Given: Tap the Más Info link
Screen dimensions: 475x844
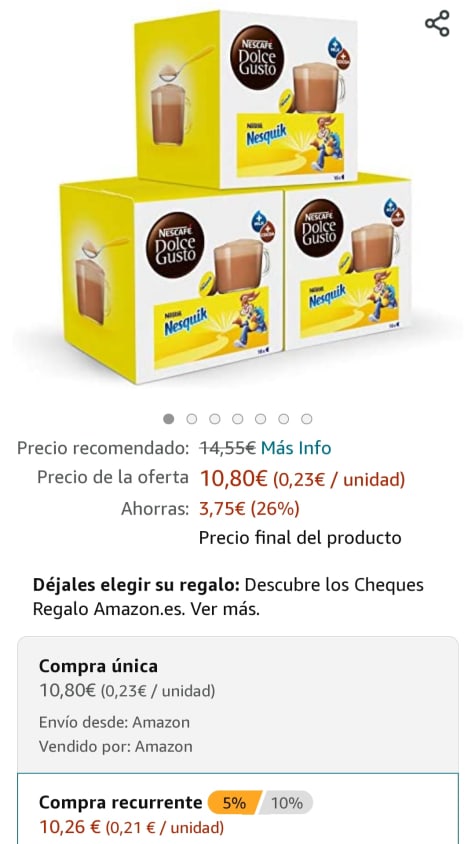Looking at the screenshot, I should click(x=296, y=448).
